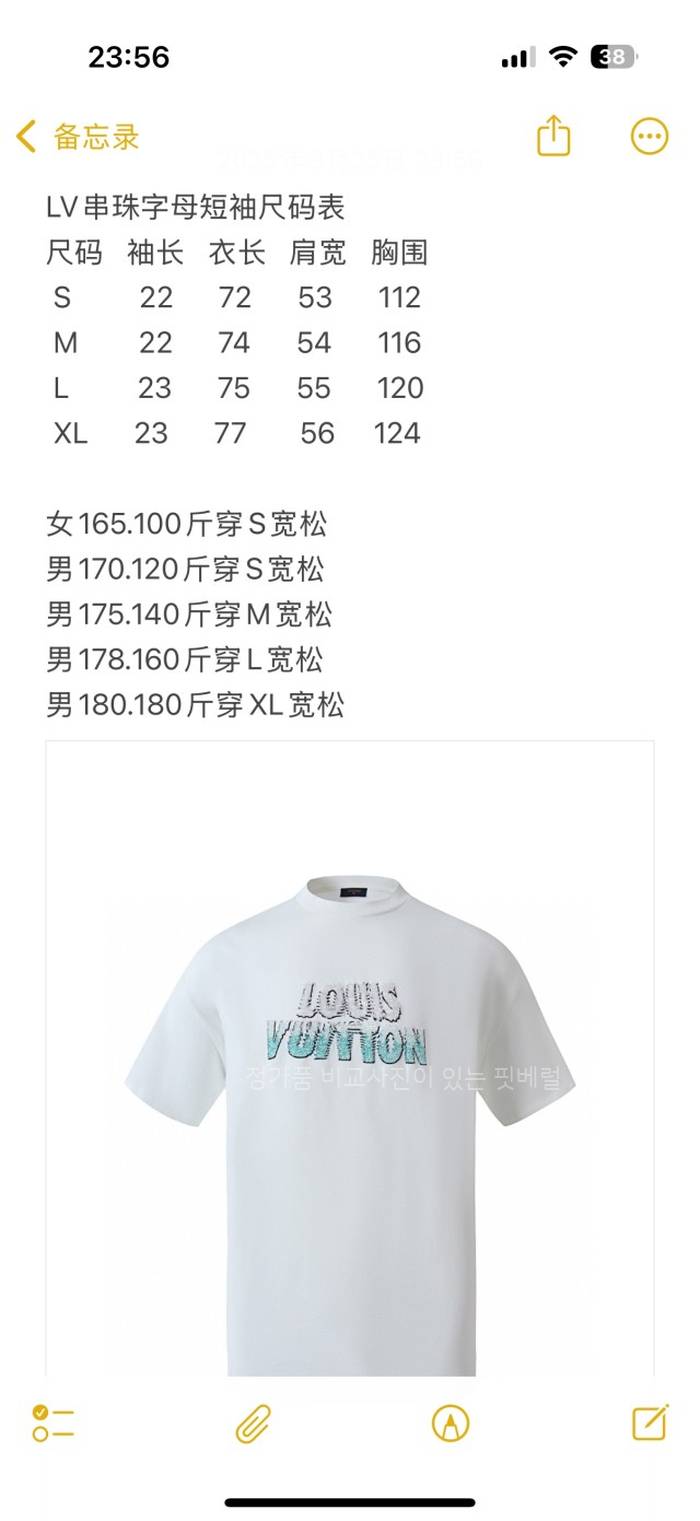Image resolution: width=700 pixels, height=1521 pixels.
Task: Share this note
Action: point(553,136)
